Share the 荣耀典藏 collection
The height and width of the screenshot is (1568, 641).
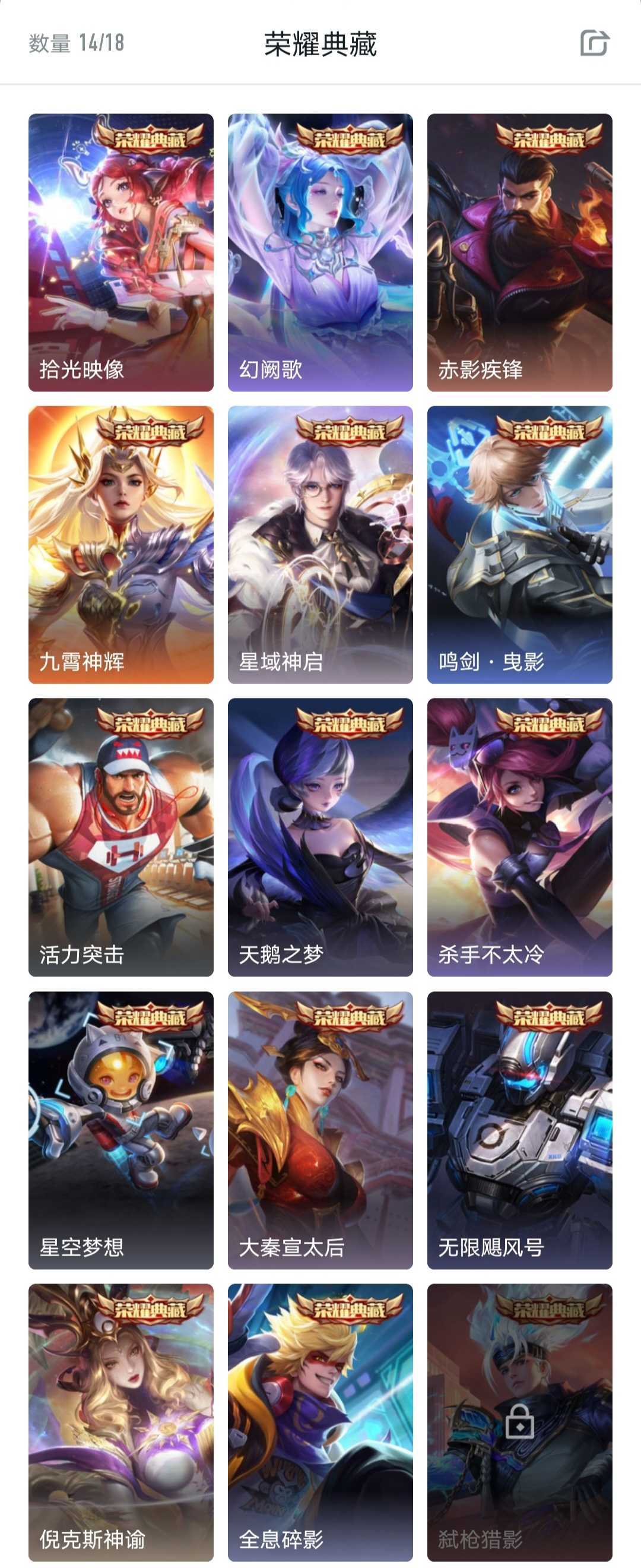click(x=594, y=43)
